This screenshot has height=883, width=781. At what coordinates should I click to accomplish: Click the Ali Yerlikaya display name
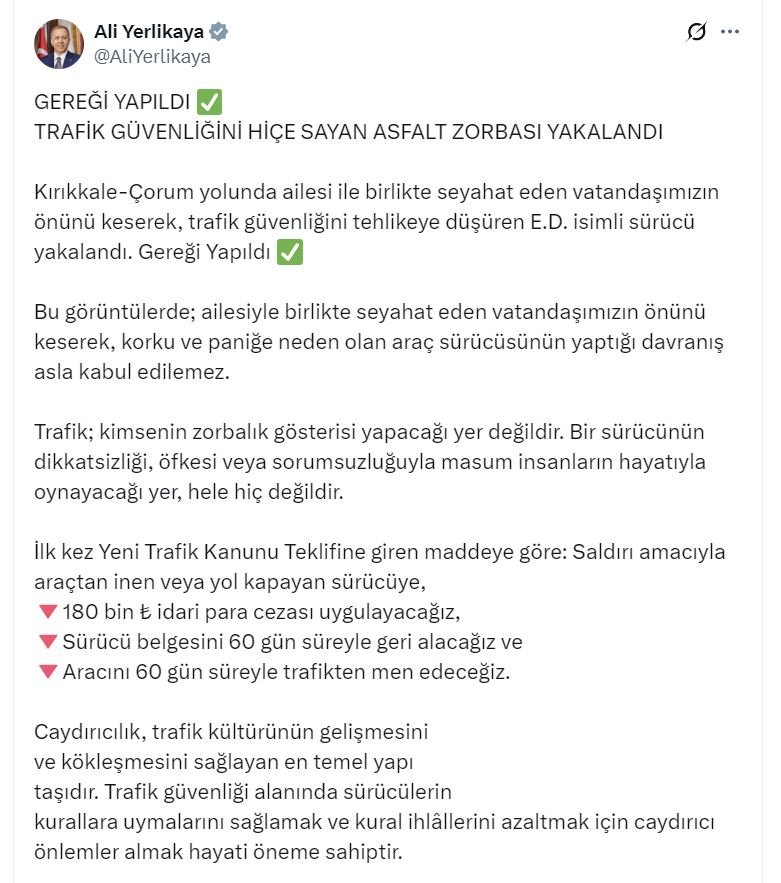[x=149, y=31]
